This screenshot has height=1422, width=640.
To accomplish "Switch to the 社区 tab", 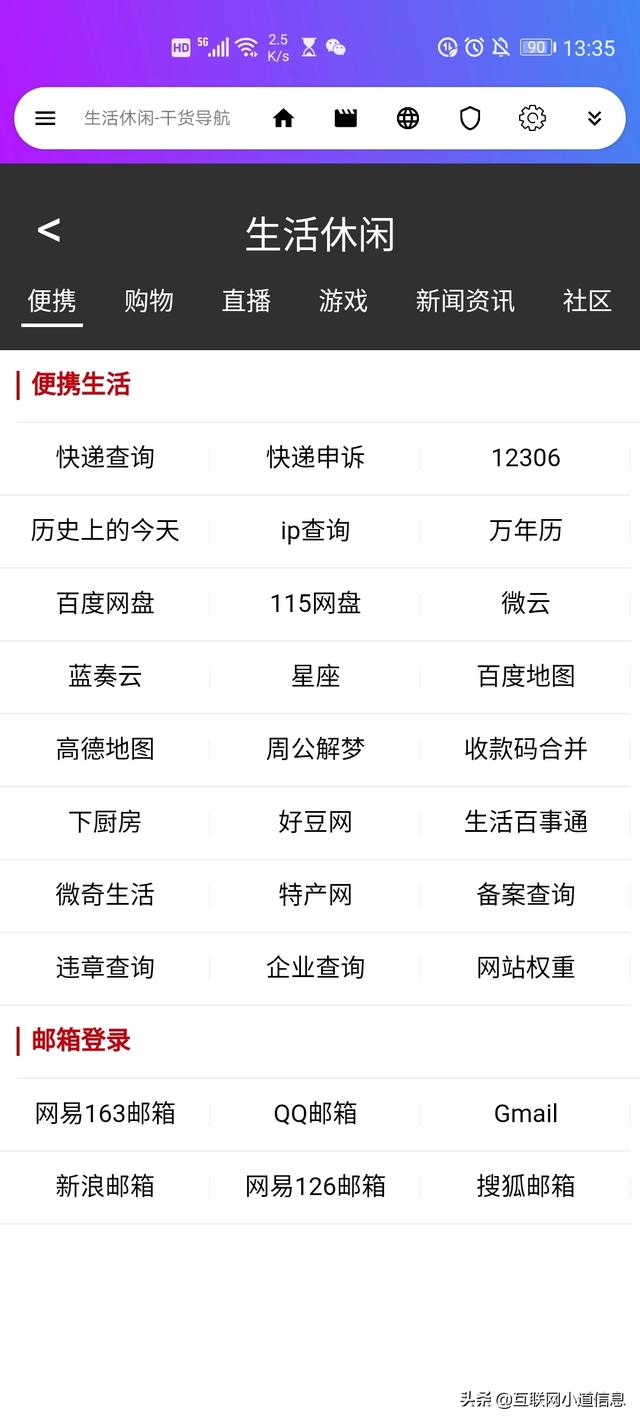I will click(x=587, y=301).
